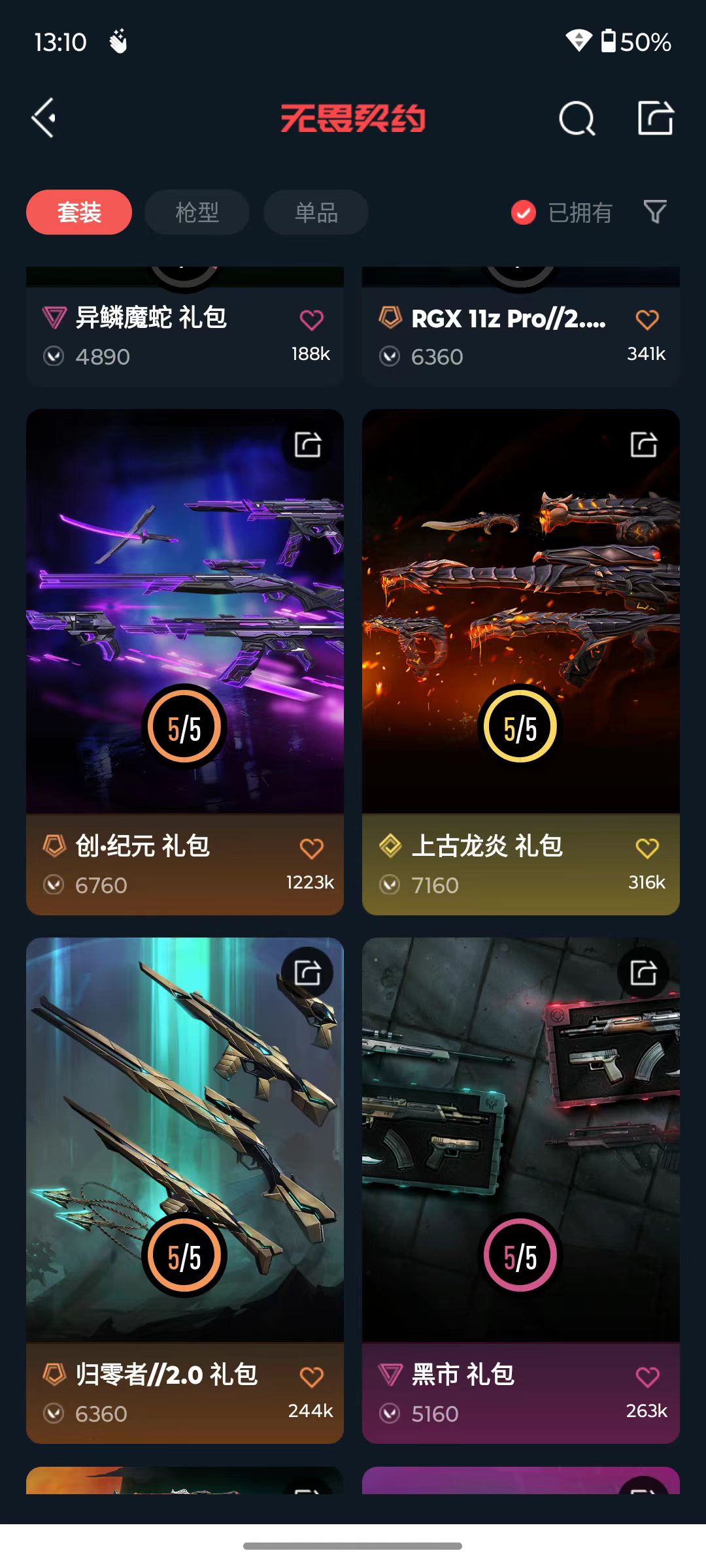The height and width of the screenshot is (1568, 706).
Task: Like the 归零者//2.0 礼包 bundle
Action: (x=312, y=1377)
